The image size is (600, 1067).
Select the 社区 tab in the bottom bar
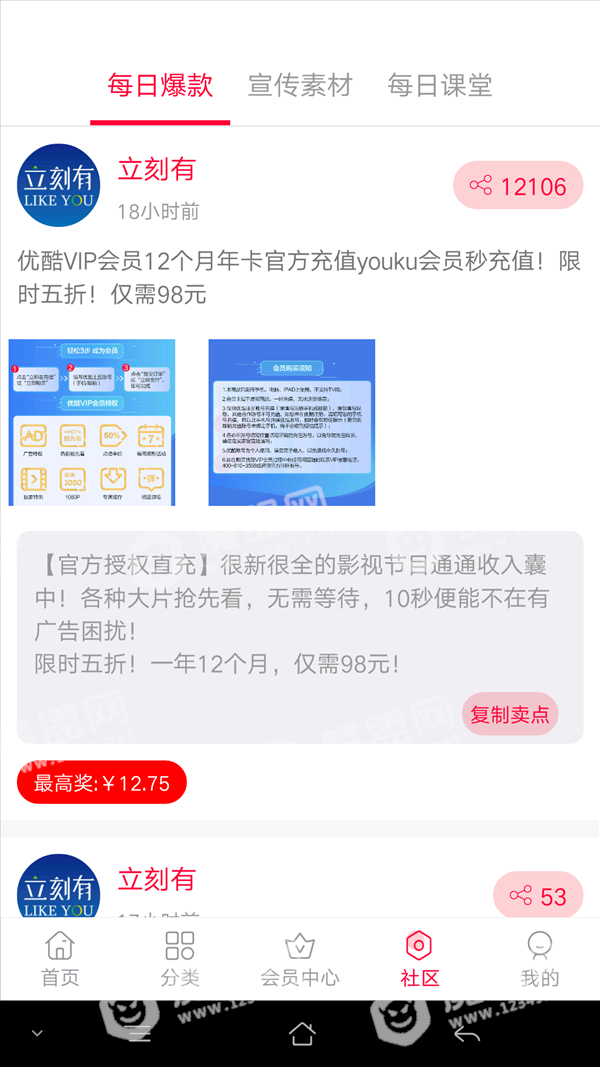coord(420,959)
